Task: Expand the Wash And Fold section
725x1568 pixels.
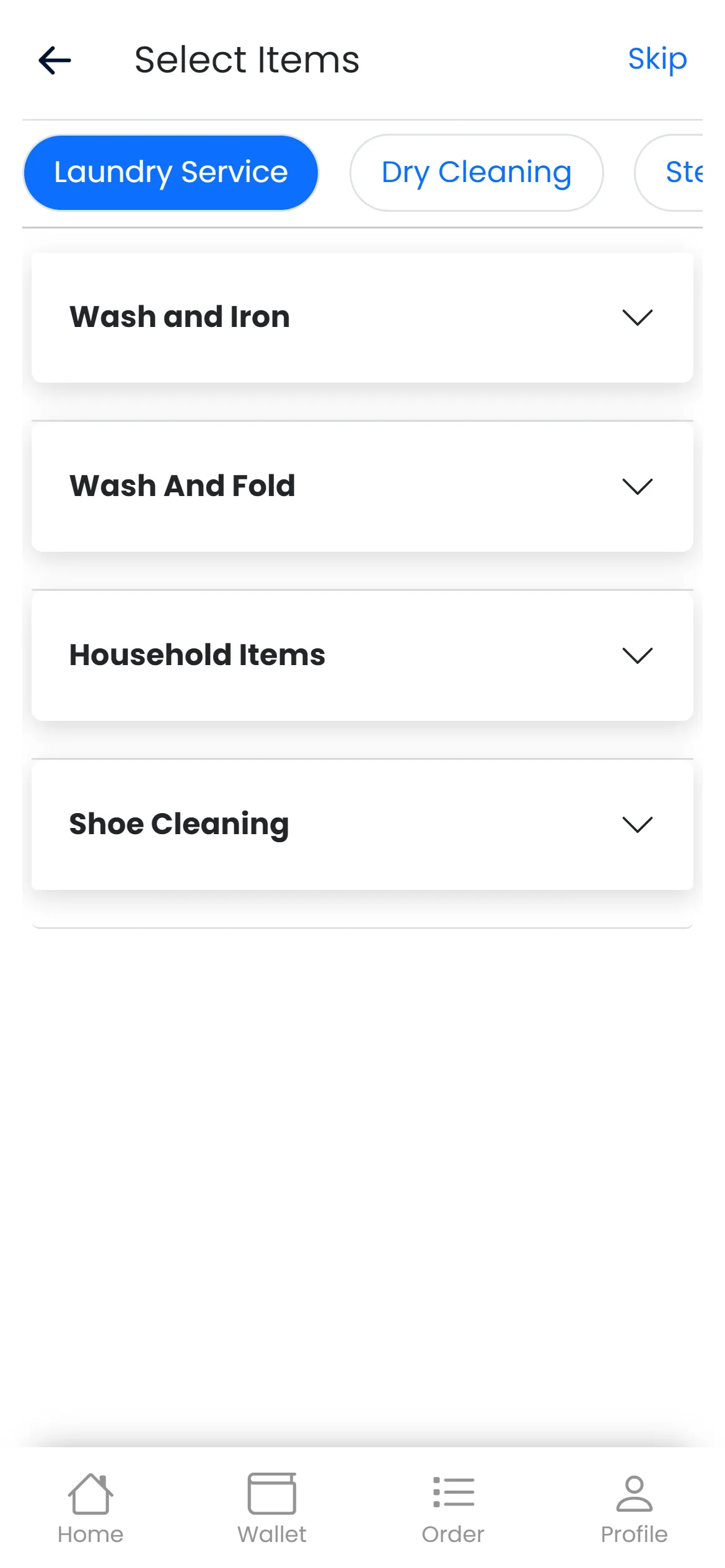Action: (362, 486)
